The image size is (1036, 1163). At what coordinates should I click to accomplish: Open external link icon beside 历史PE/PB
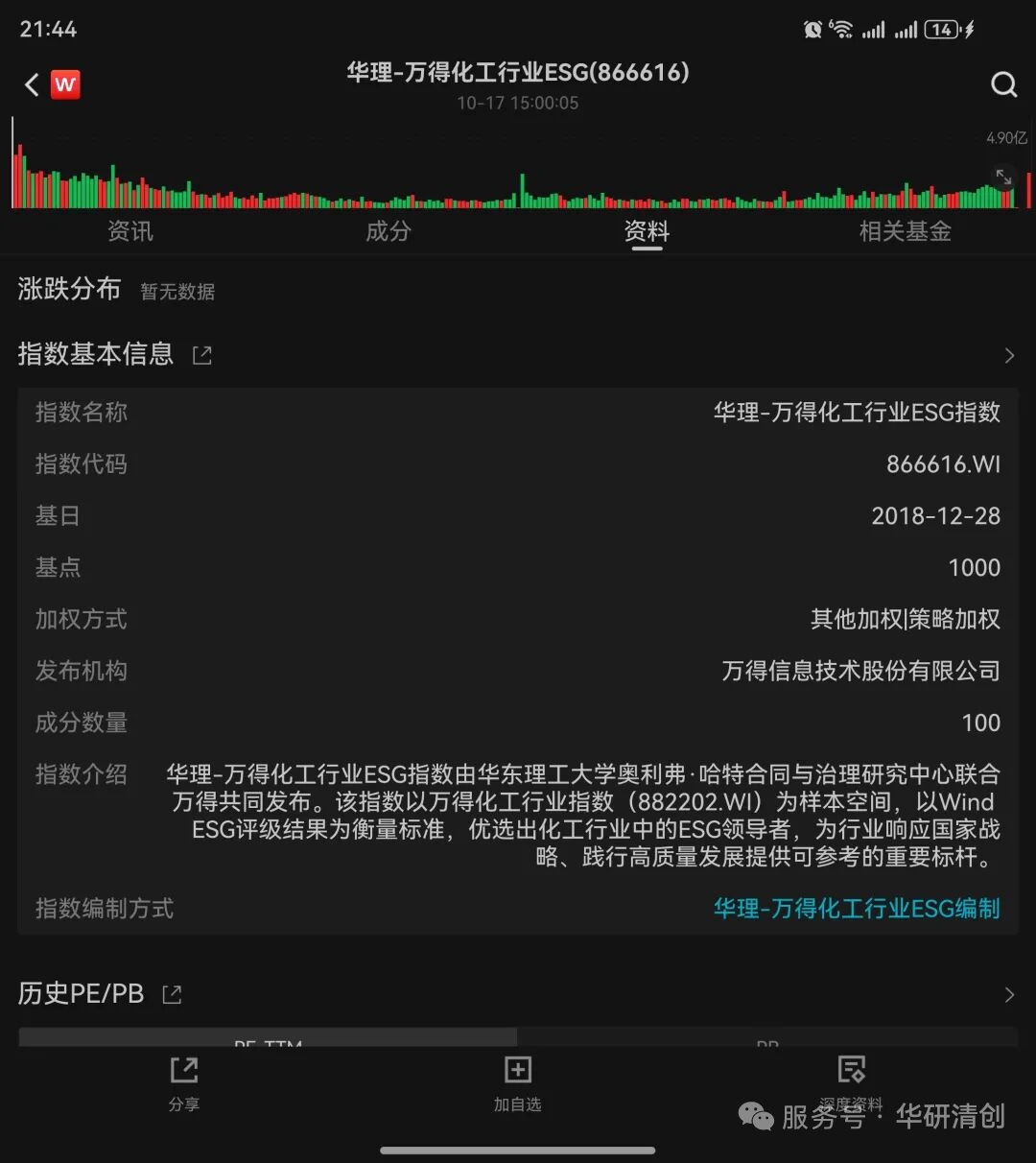(172, 994)
